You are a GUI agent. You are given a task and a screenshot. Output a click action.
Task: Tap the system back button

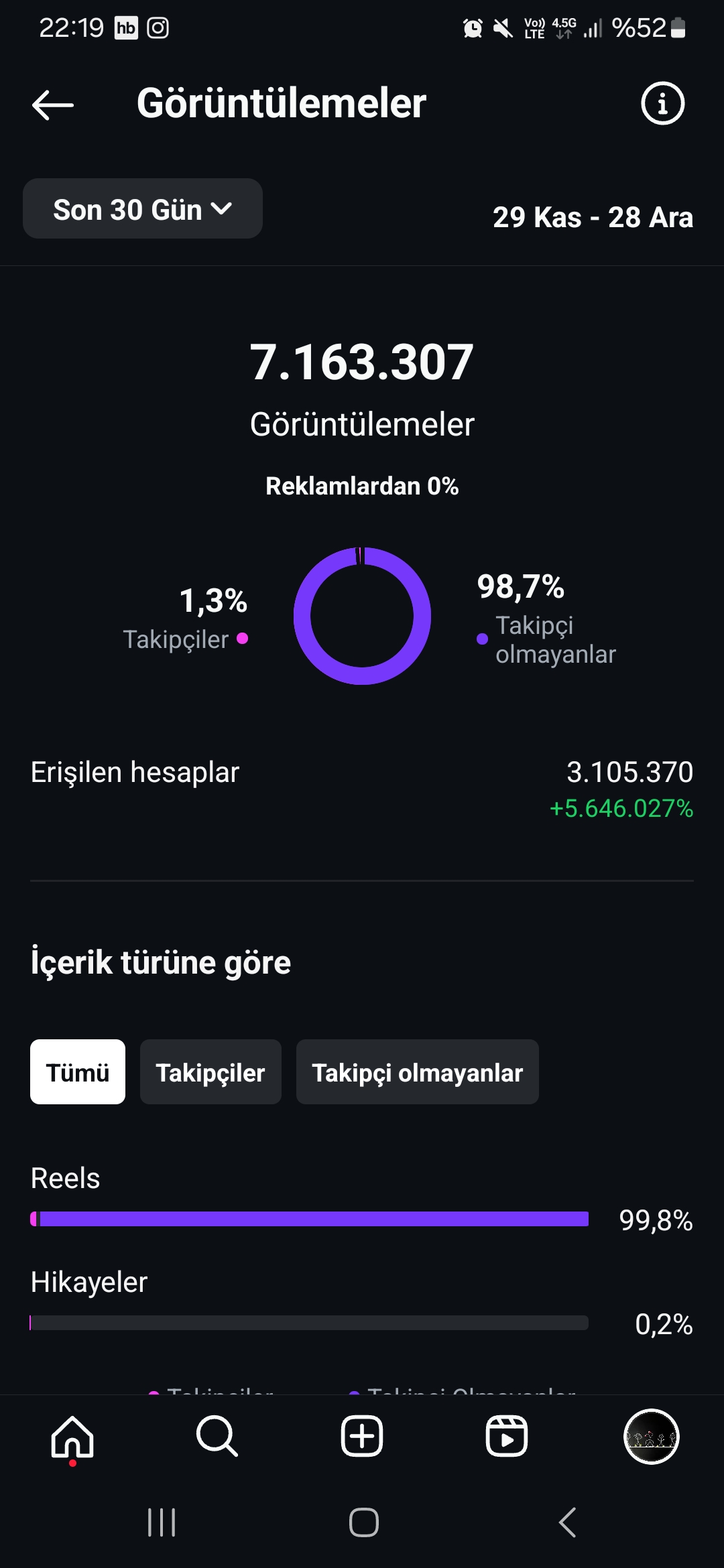[567, 1522]
